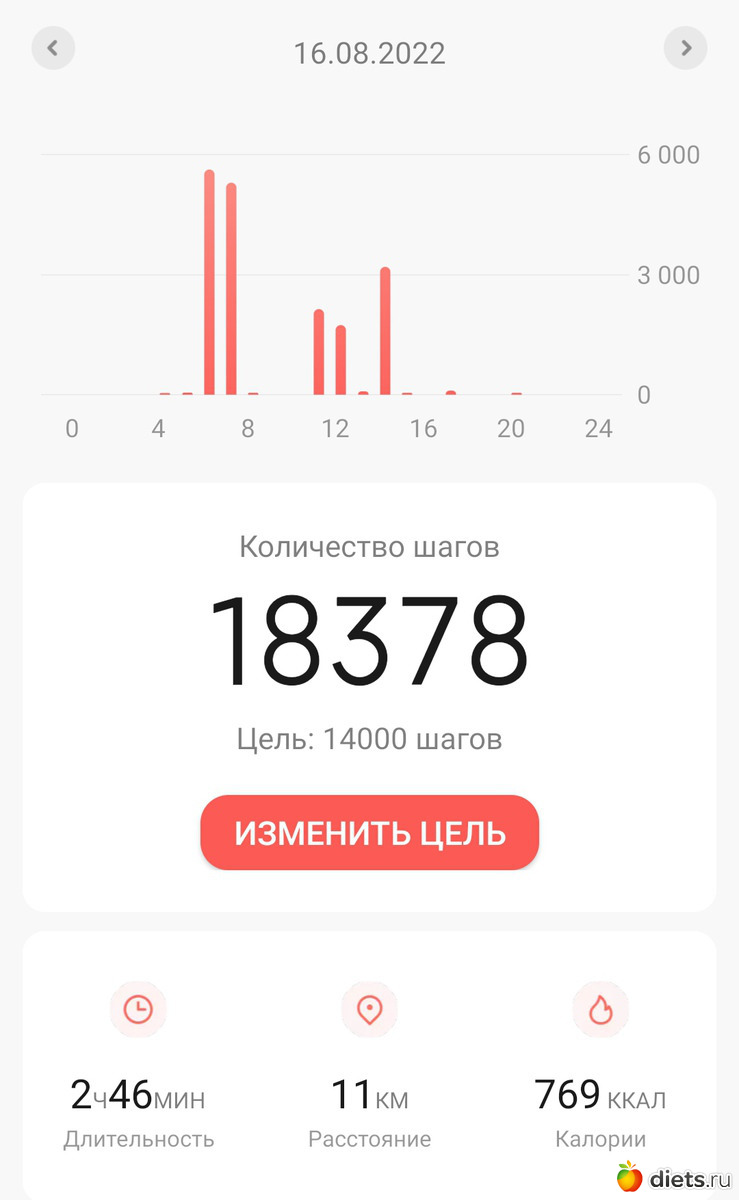Screen dimensions: 739x1200
Task: Go to the next day
Action: click(x=685, y=48)
